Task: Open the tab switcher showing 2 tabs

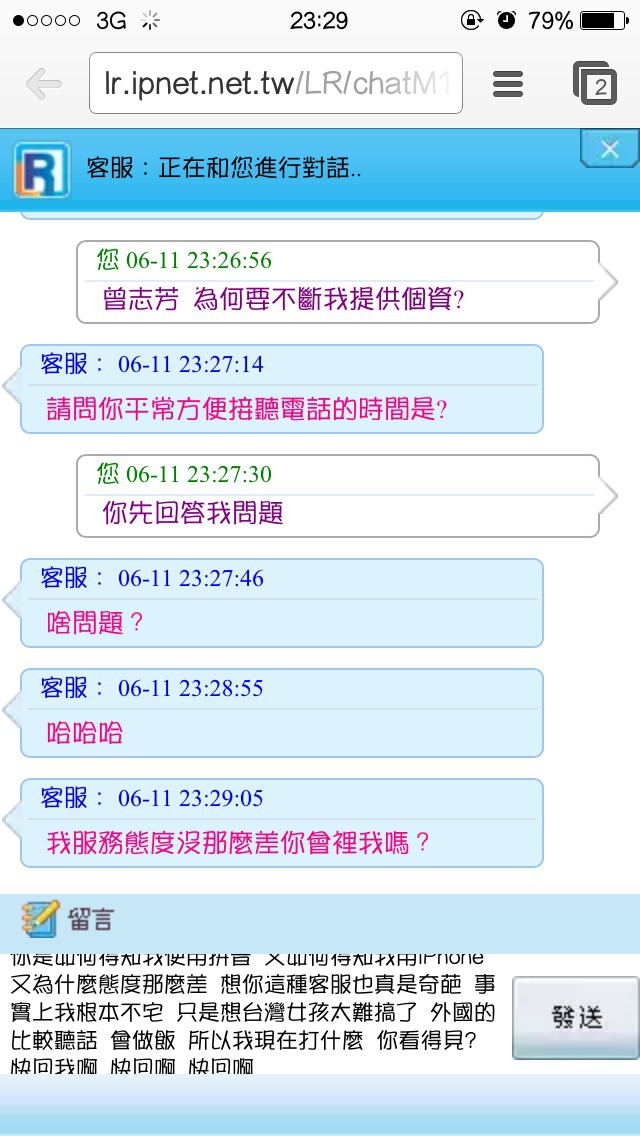Action: pyautogui.click(x=594, y=83)
